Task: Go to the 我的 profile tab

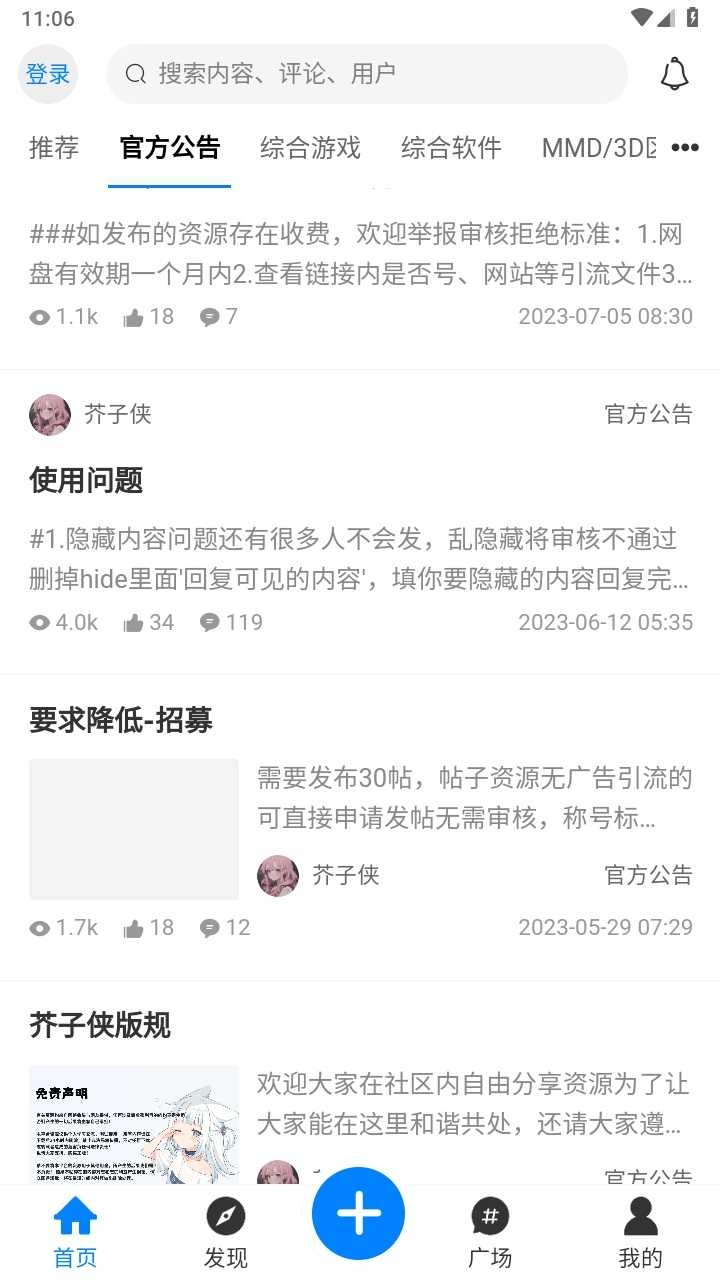Action: [640, 1232]
